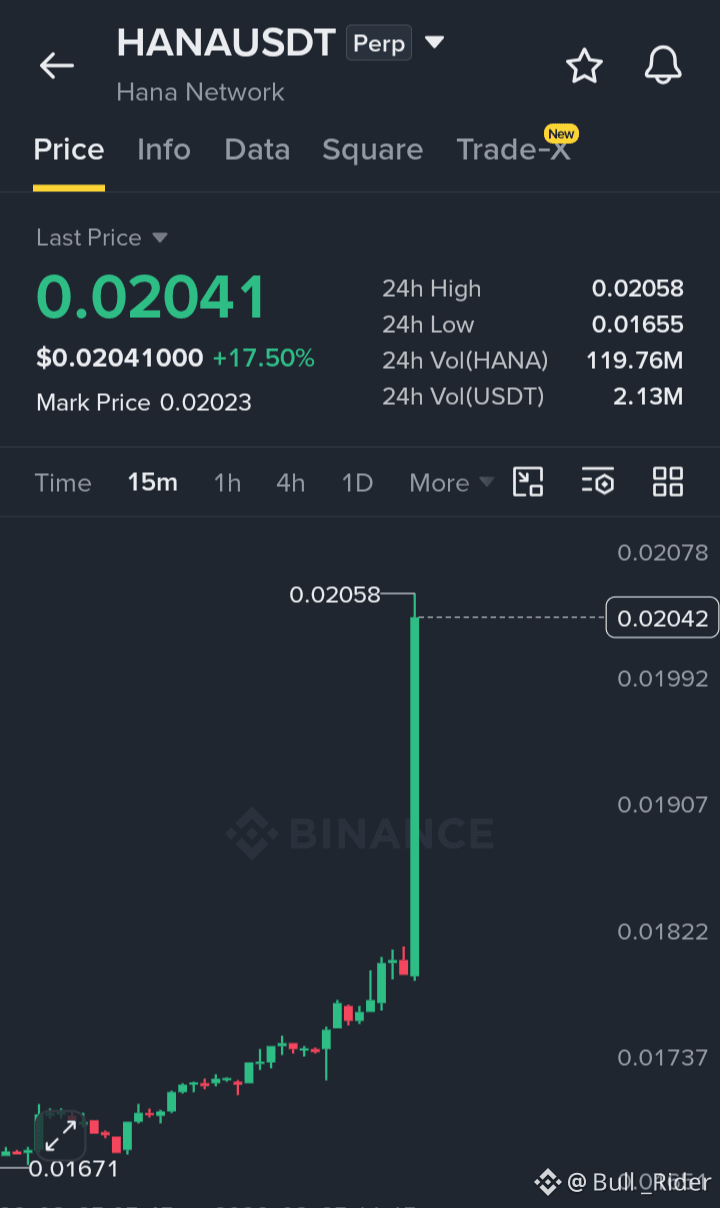Select the 1D chart interval
Screen dimensions: 720x1208
(357, 483)
